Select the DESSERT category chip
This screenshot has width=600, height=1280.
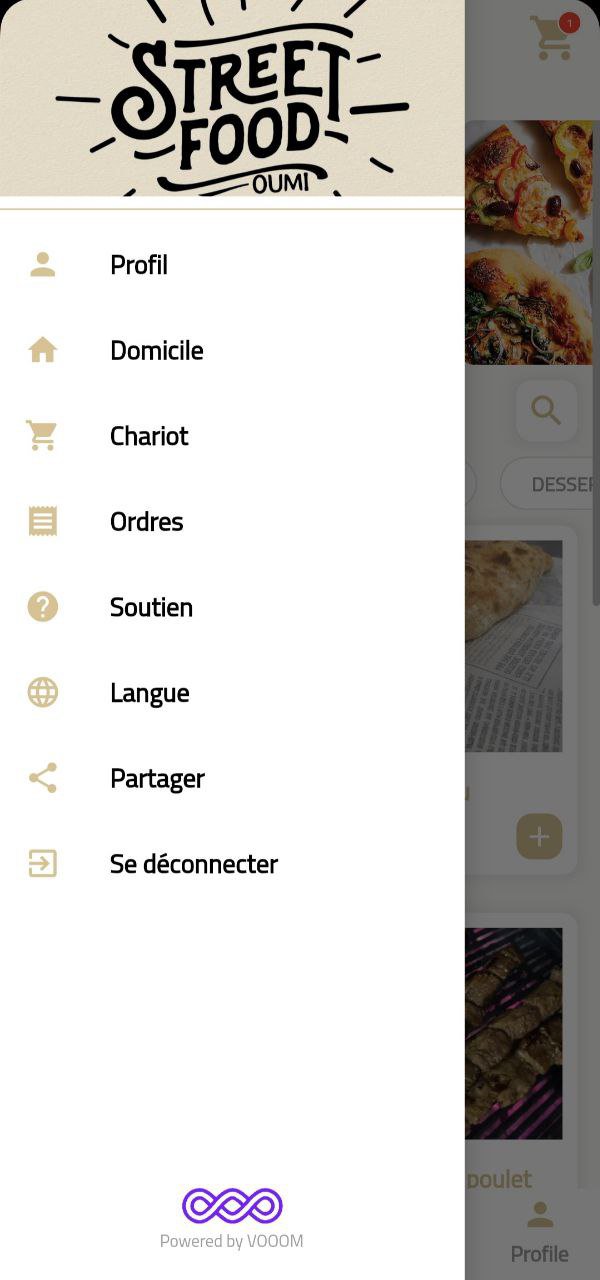click(550, 484)
